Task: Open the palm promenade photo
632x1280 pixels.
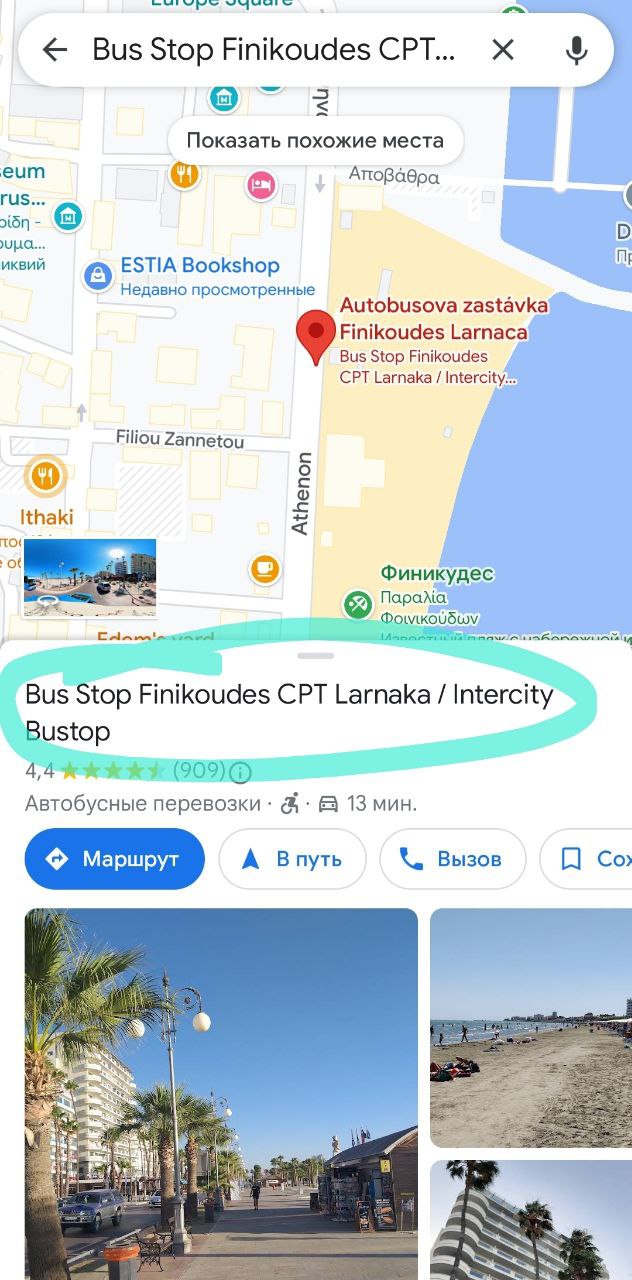Action: point(221,1093)
